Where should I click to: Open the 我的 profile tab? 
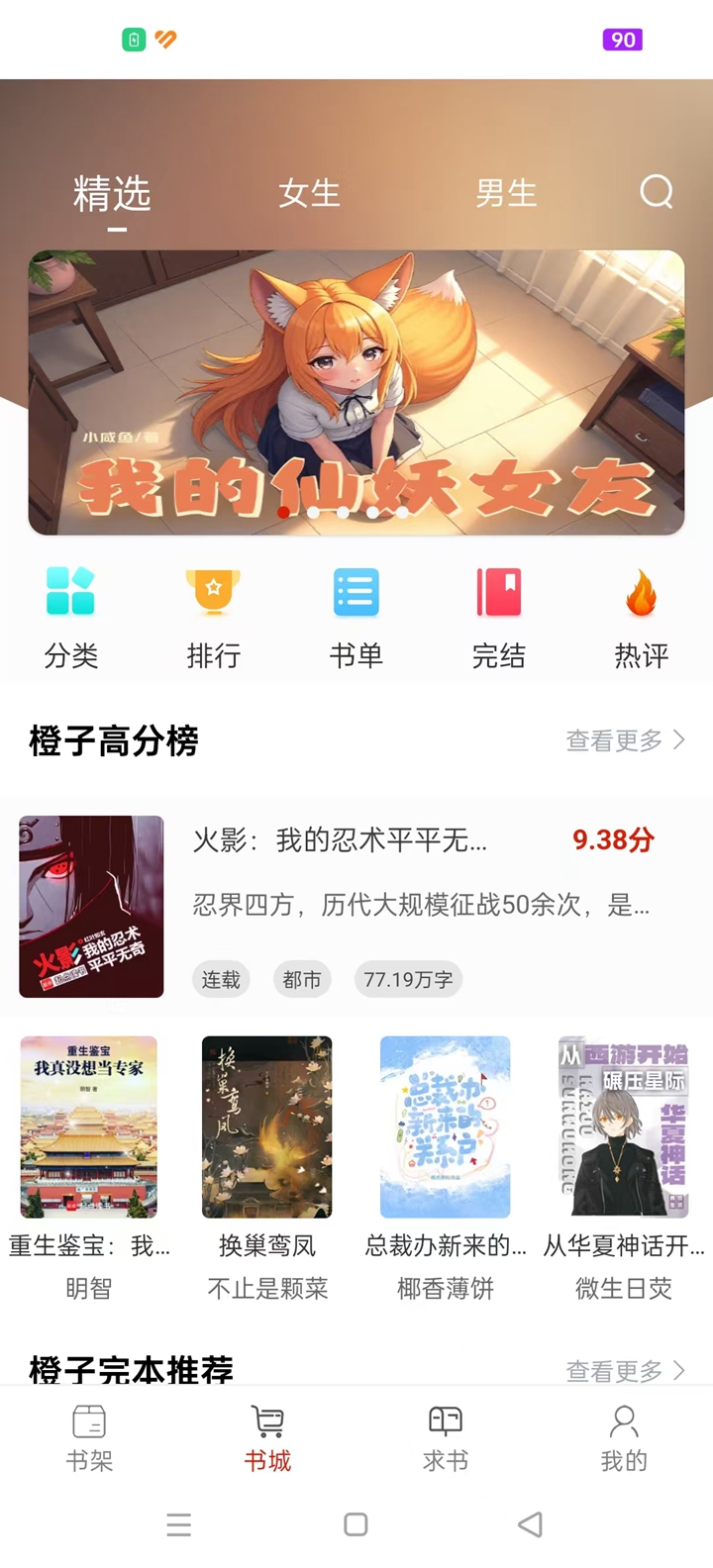pyautogui.click(x=624, y=1437)
